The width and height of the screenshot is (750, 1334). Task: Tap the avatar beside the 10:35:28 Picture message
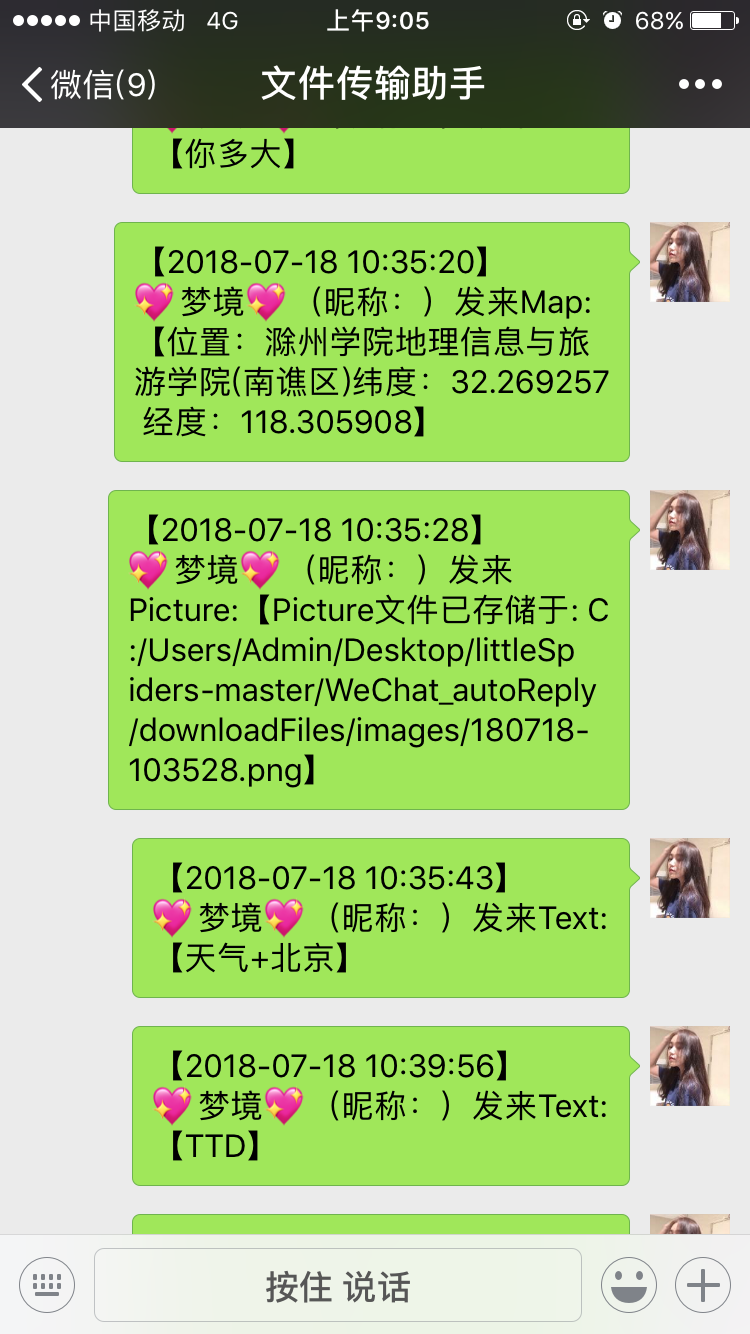[x=689, y=530]
